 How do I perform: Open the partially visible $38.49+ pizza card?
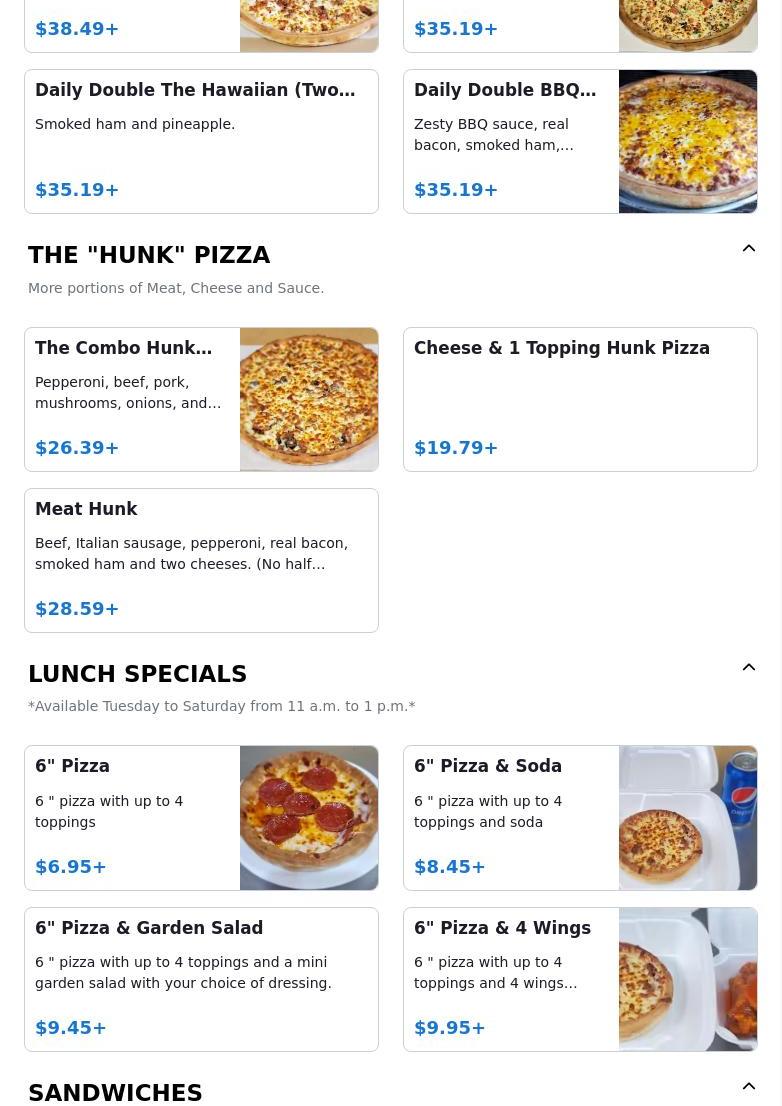pyautogui.click(x=201, y=27)
